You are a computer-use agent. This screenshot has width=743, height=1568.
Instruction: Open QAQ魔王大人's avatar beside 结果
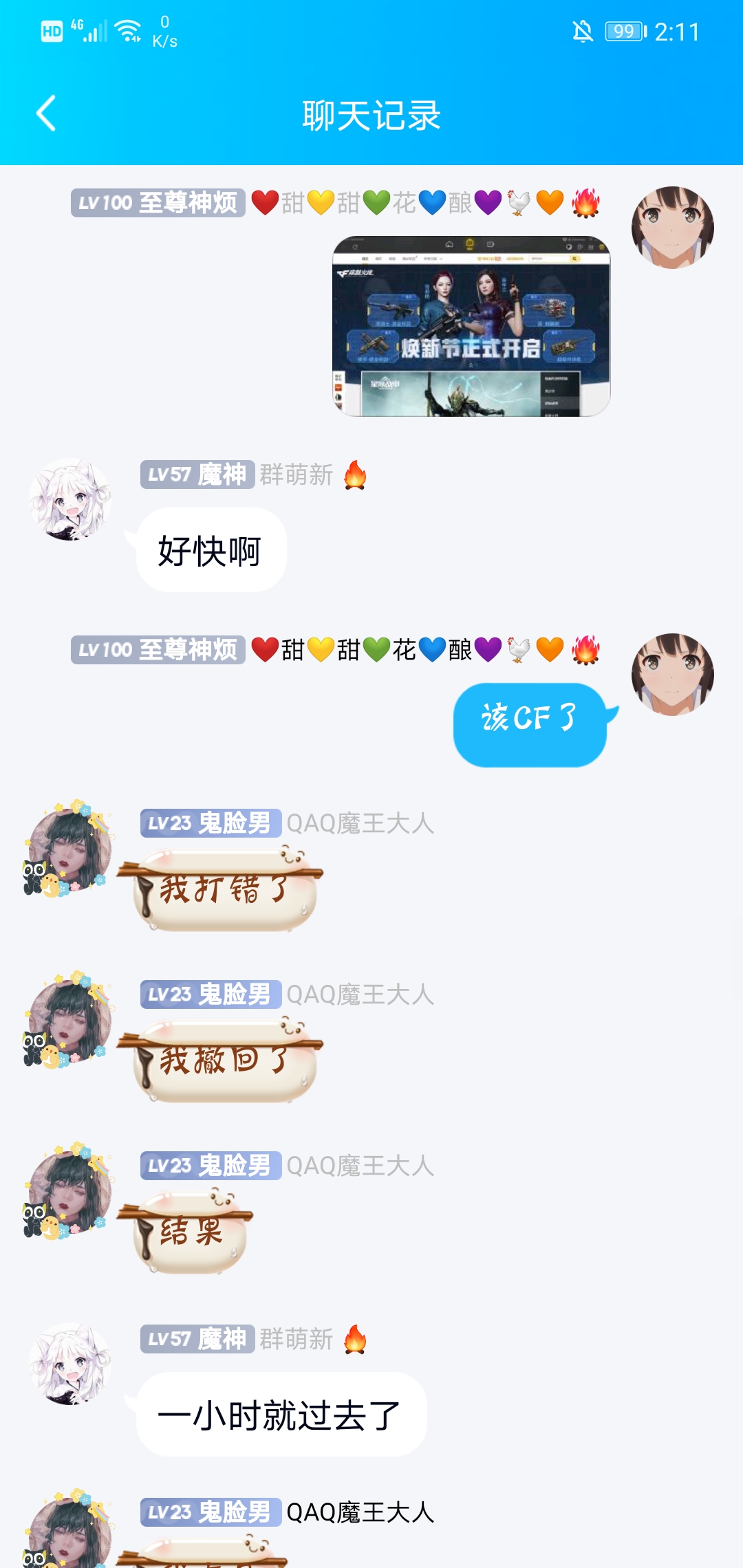point(69,1190)
